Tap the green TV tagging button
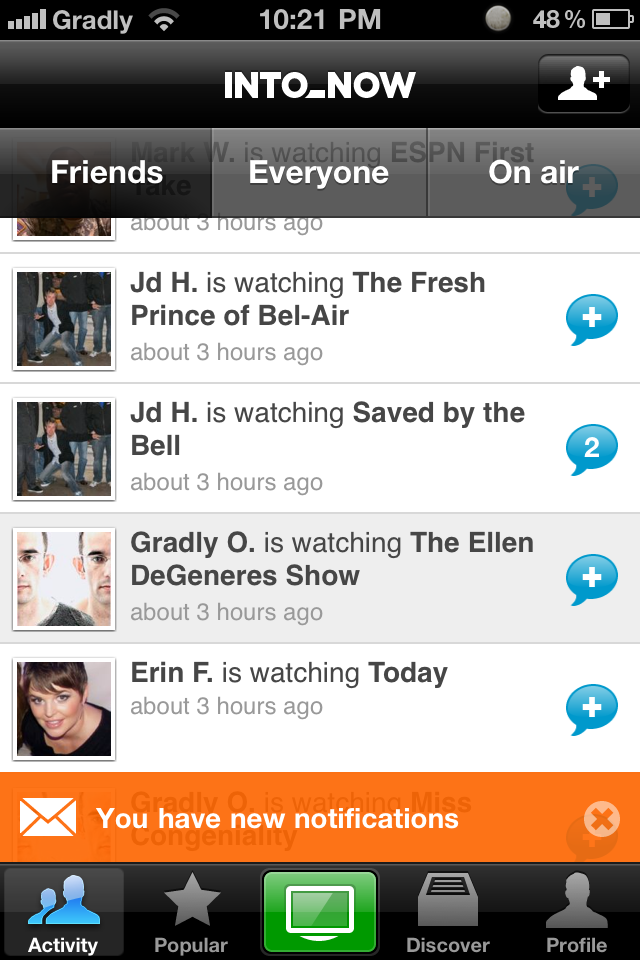The height and width of the screenshot is (960, 640). point(320,912)
